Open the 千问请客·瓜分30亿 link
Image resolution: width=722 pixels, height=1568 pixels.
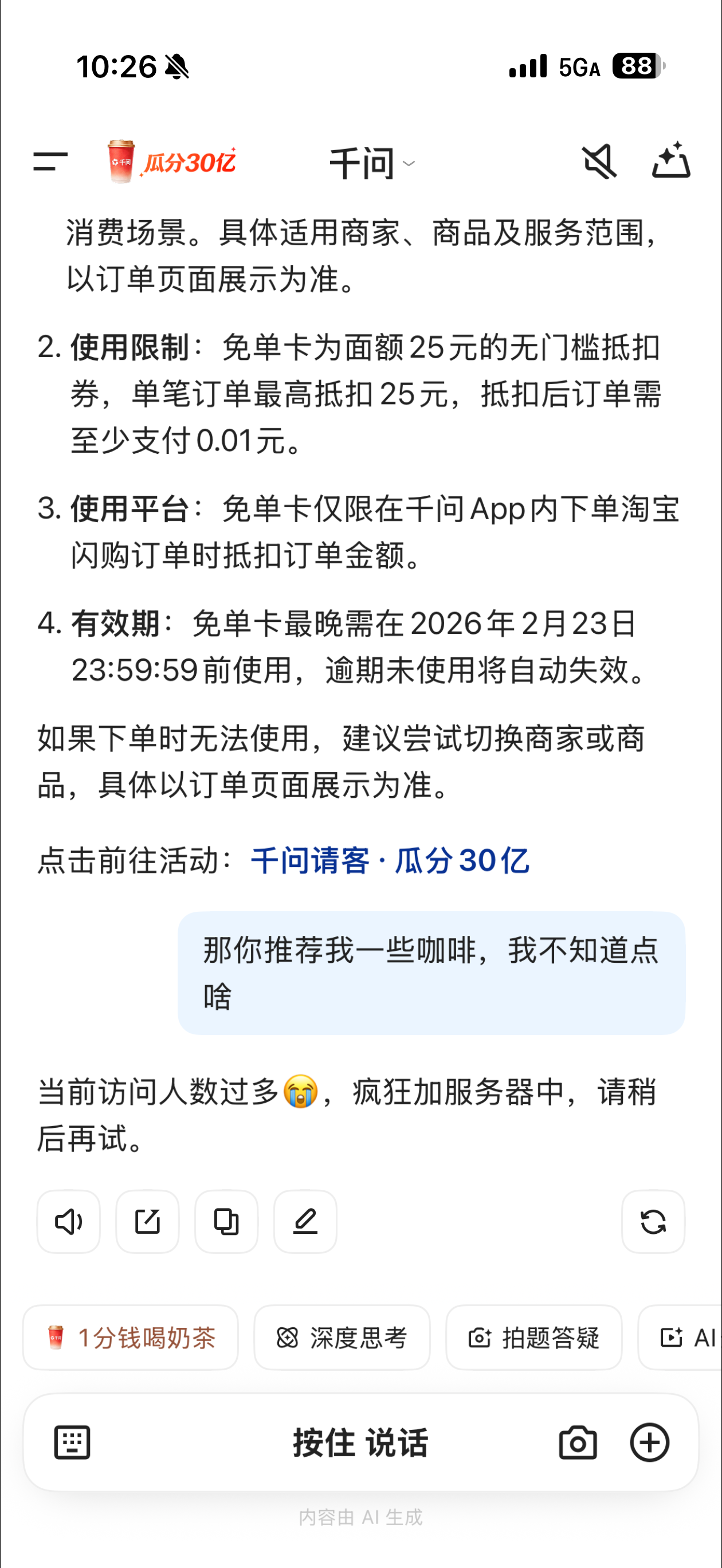tap(390, 861)
